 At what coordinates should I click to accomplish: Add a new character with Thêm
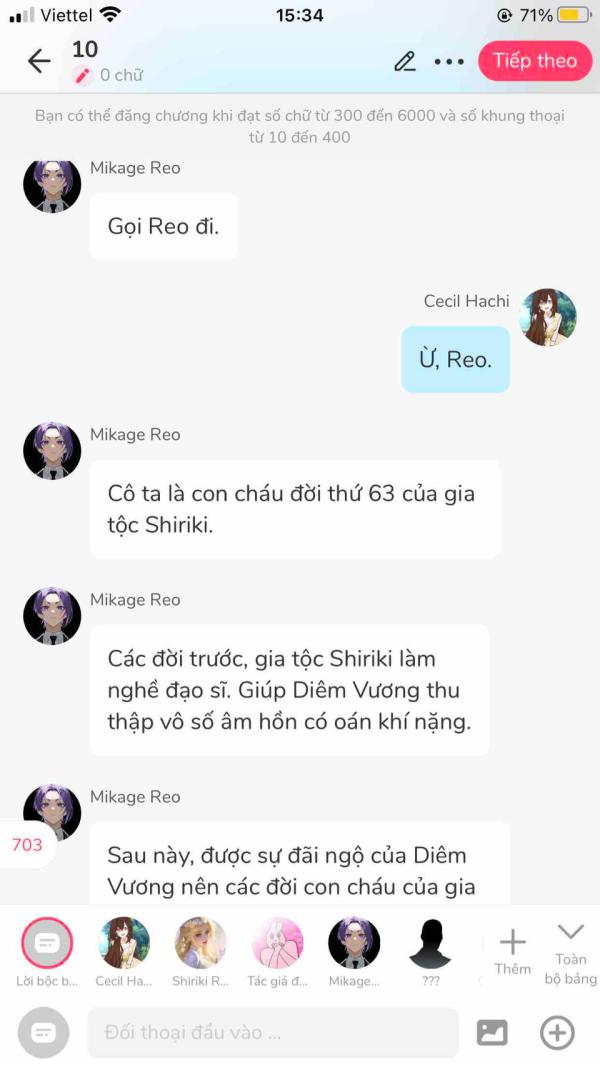click(512, 952)
